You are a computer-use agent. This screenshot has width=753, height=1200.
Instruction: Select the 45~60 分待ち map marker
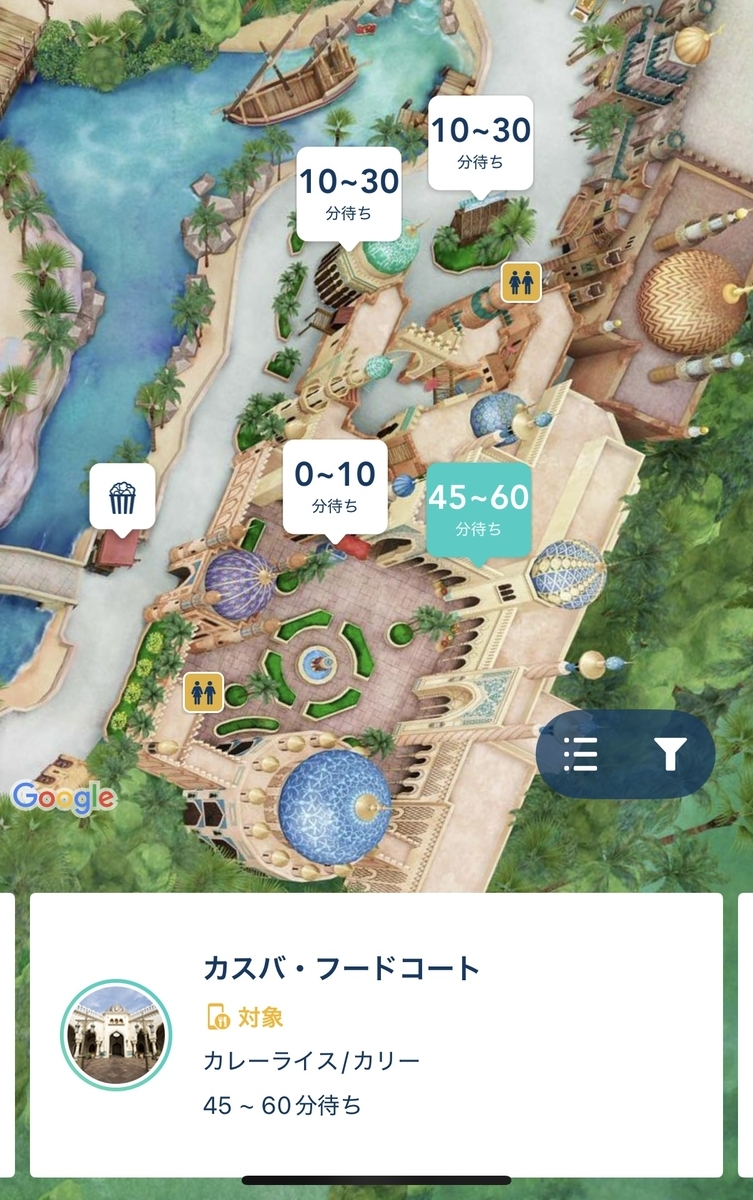coord(478,508)
